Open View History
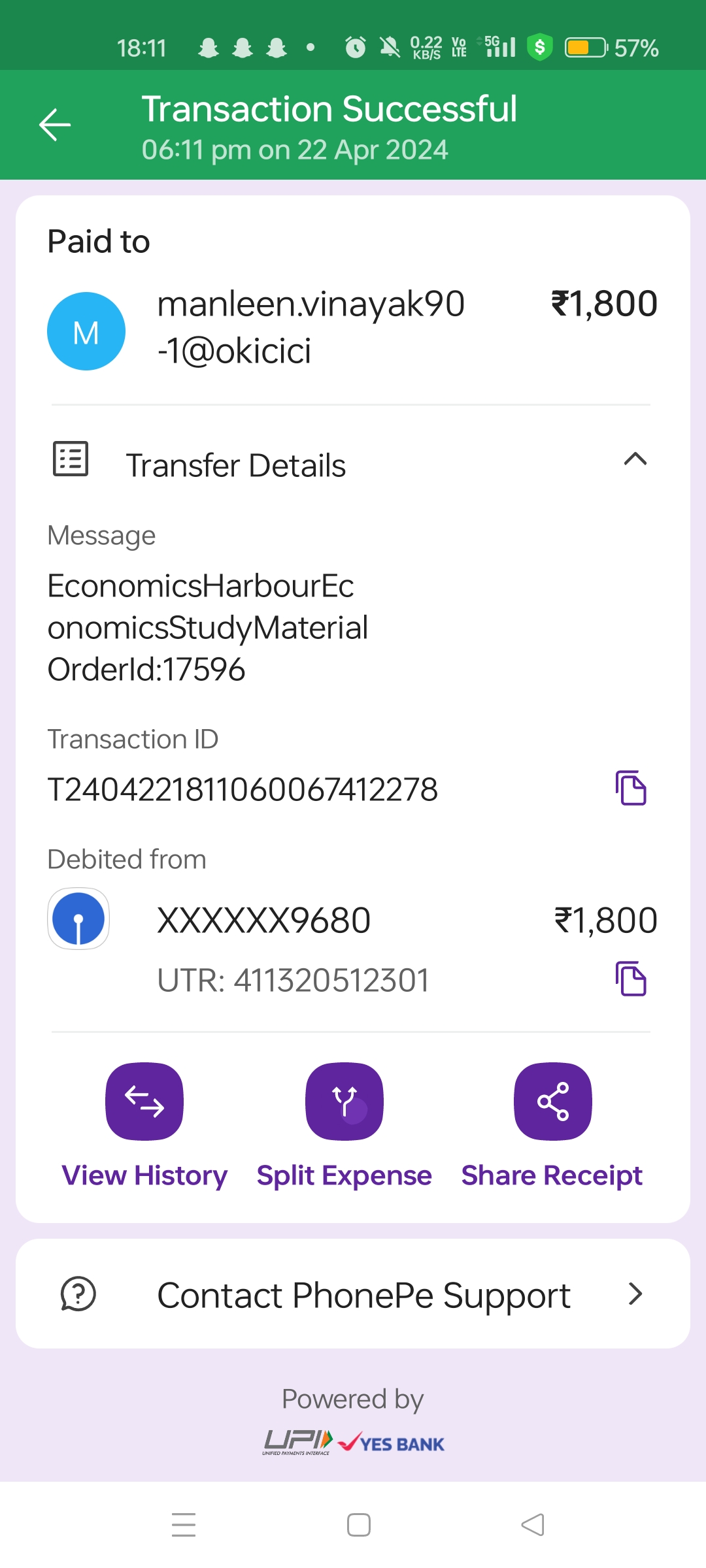706x1568 pixels. (x=144, y=1102)
